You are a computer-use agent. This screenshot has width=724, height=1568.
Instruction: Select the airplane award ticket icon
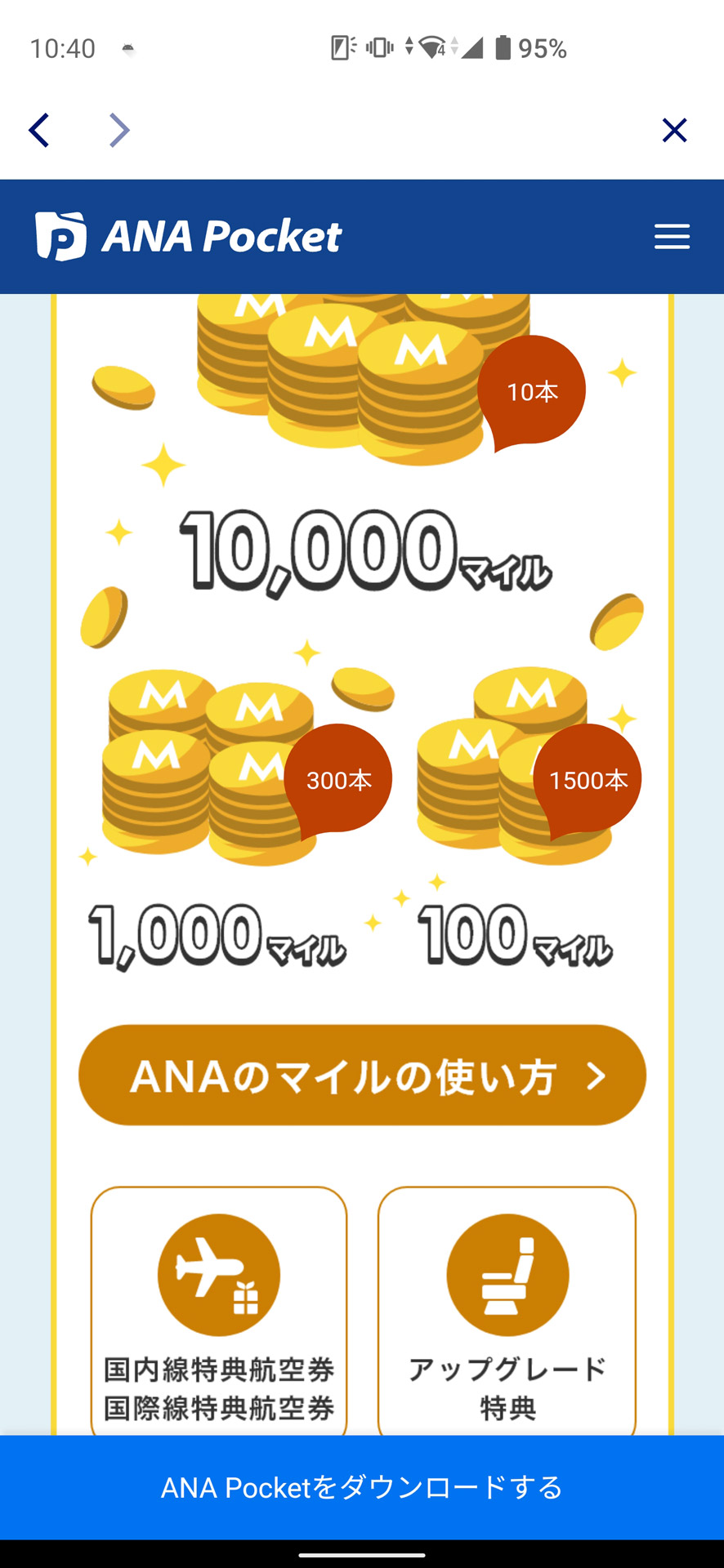click(x=217, y=1273)
